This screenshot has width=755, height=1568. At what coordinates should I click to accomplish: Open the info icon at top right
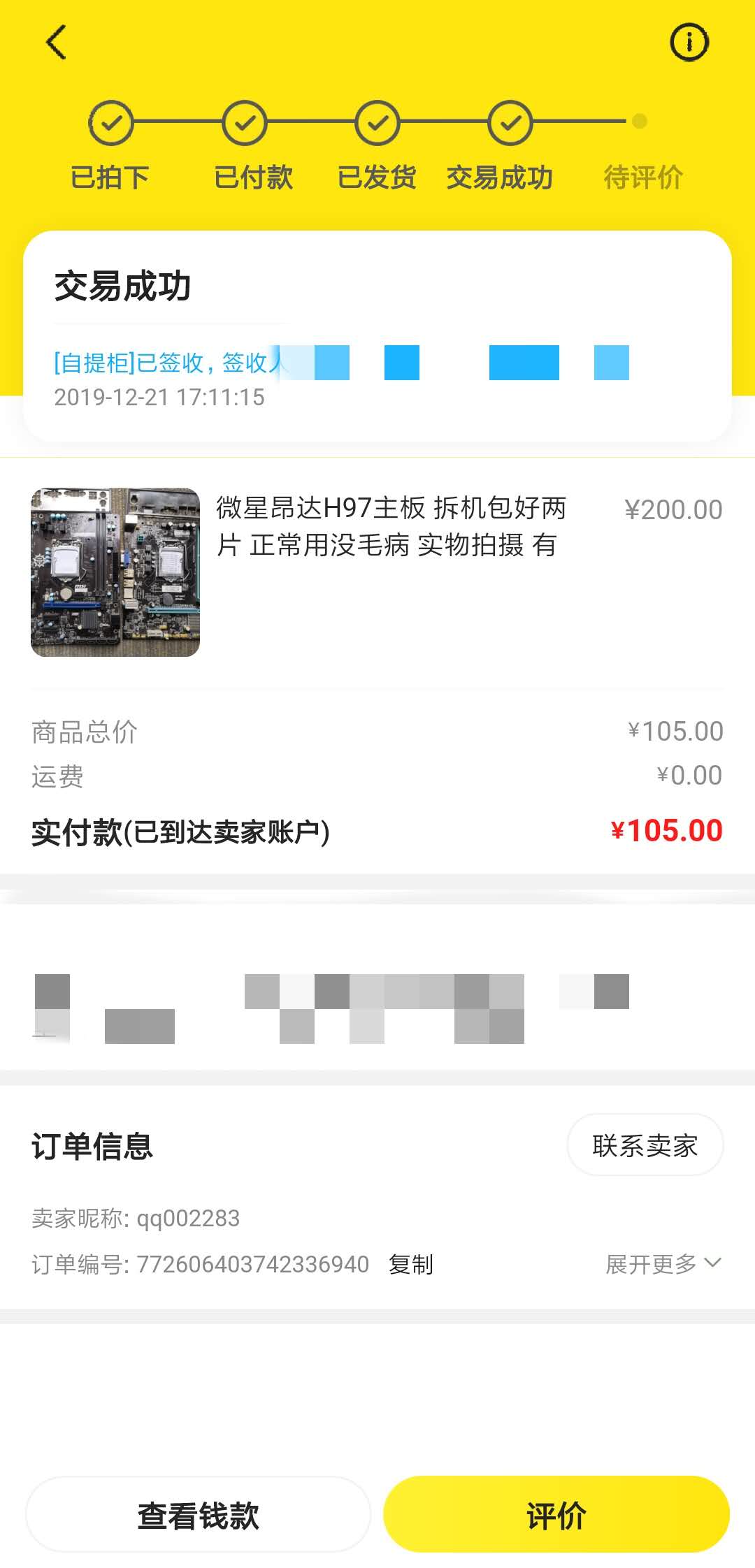tap(689, 43)
